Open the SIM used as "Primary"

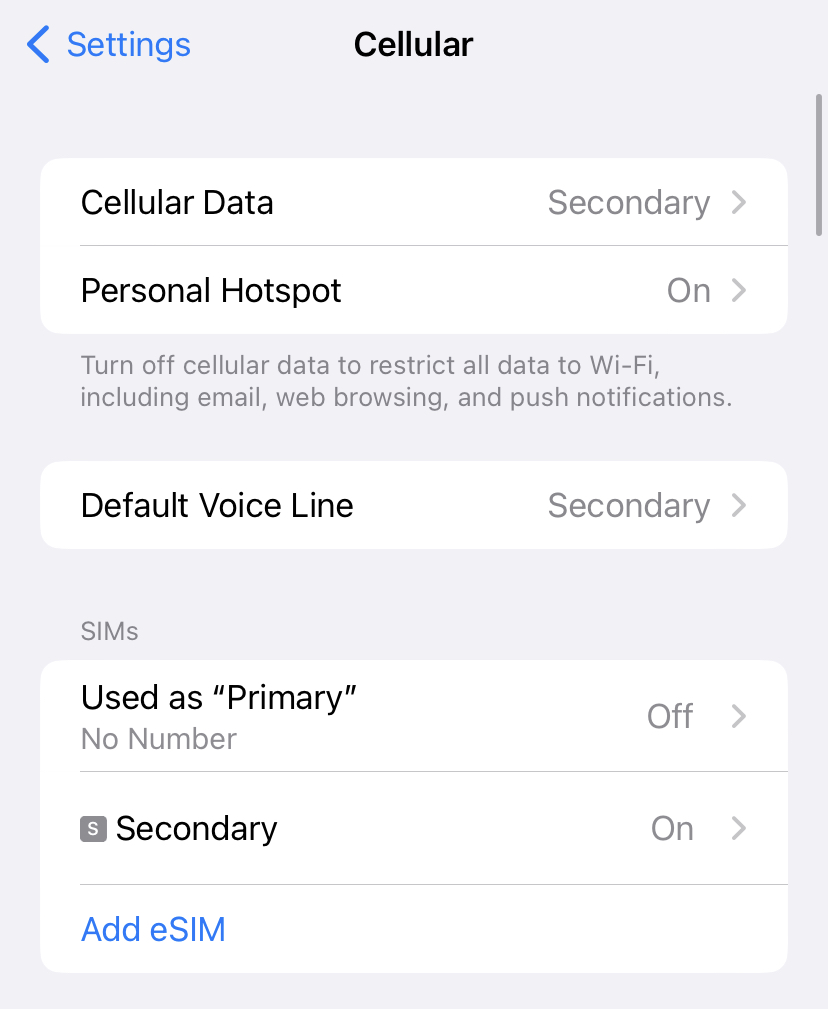(x=413, y=716)
